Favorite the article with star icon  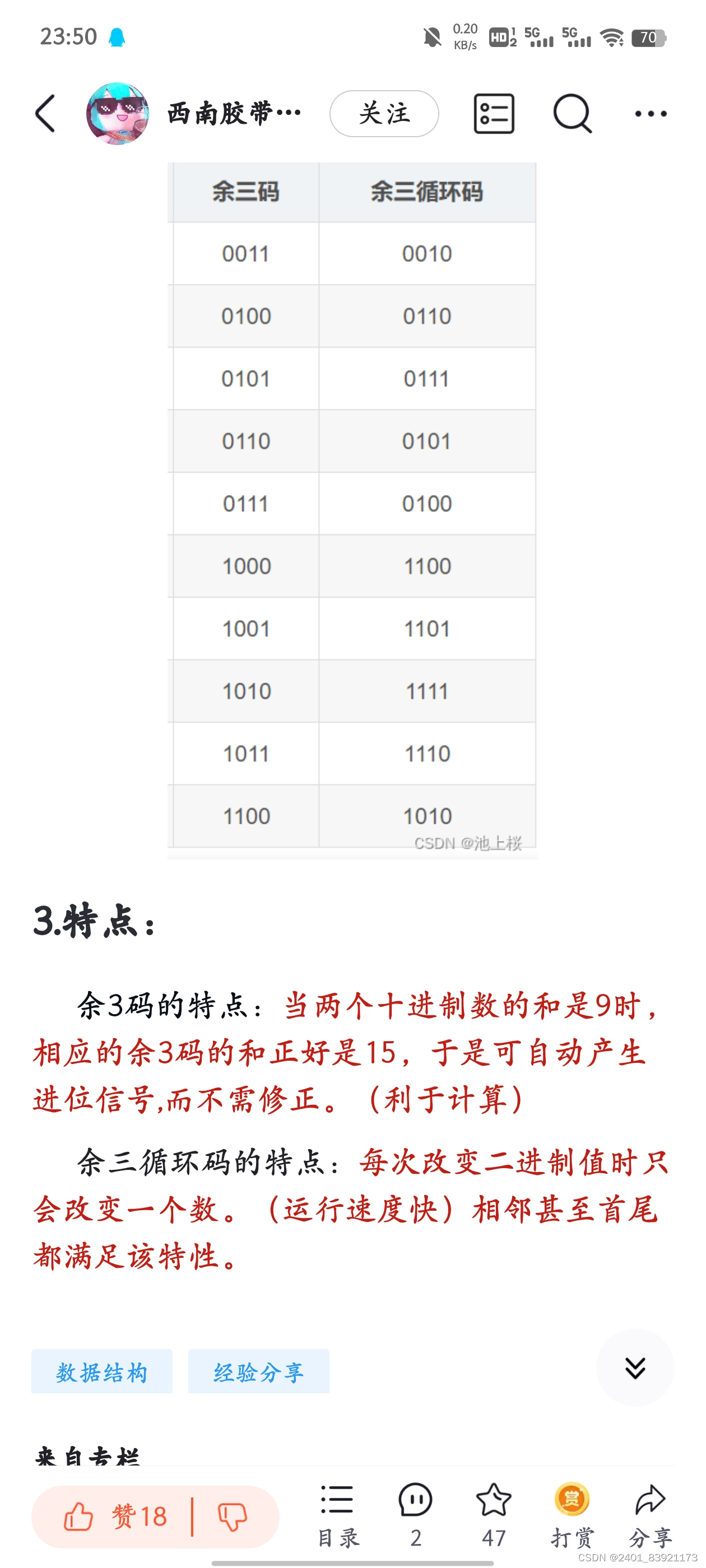click(494, 1515)
